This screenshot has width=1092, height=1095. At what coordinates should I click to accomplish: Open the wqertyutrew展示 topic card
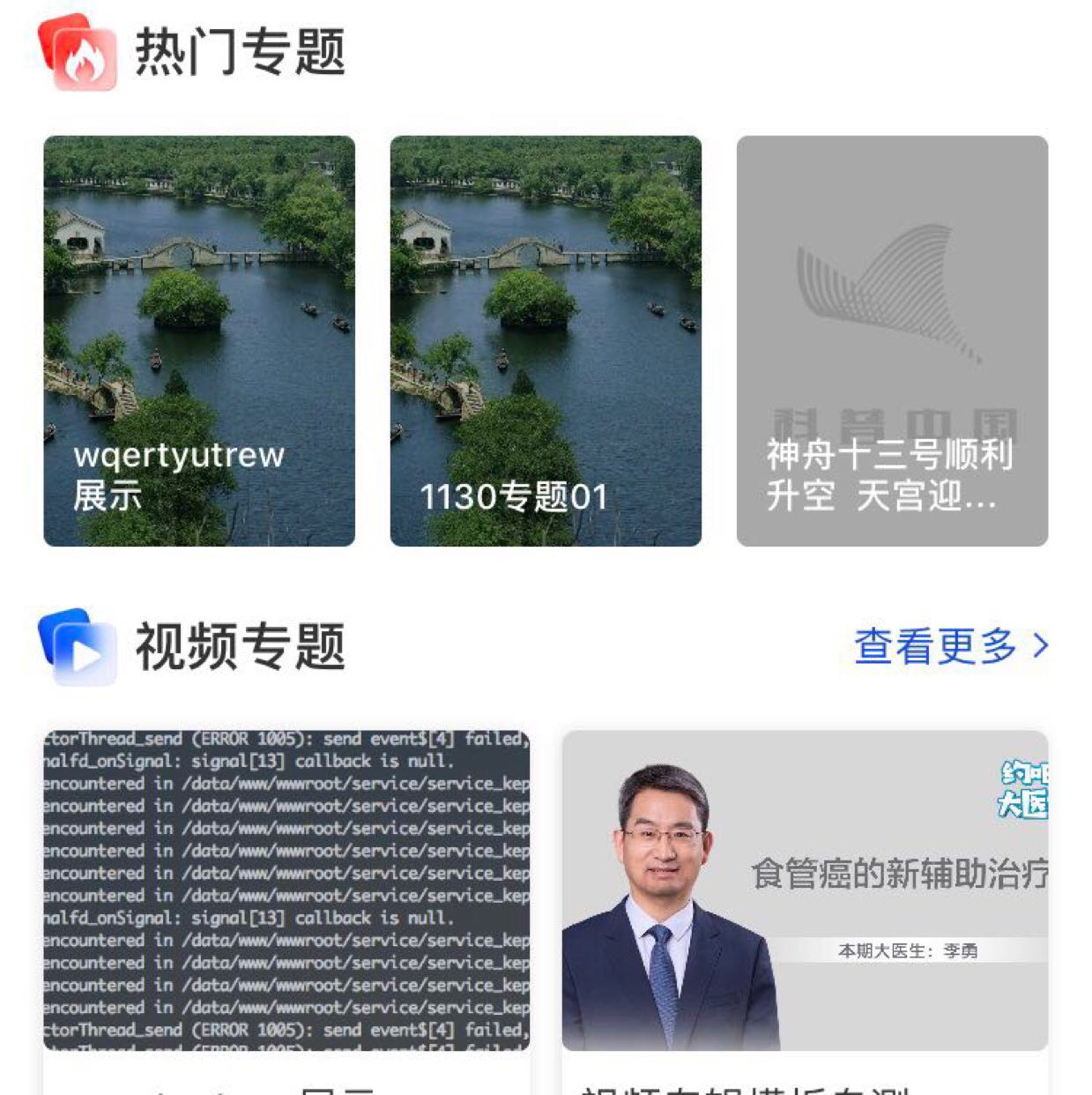pyautogui.click(x=199, y=341)
